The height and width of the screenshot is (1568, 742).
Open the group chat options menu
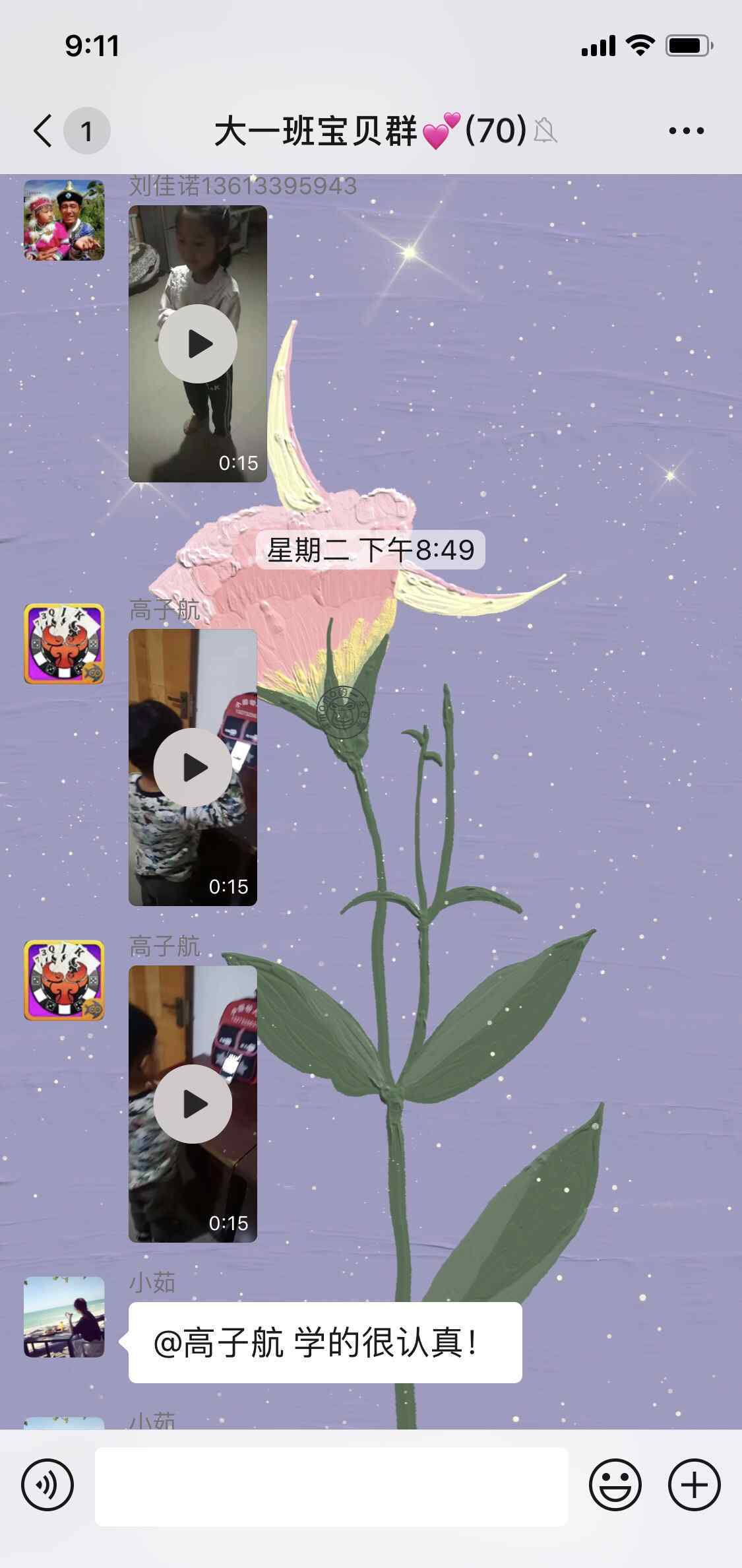tap(686, 131)
